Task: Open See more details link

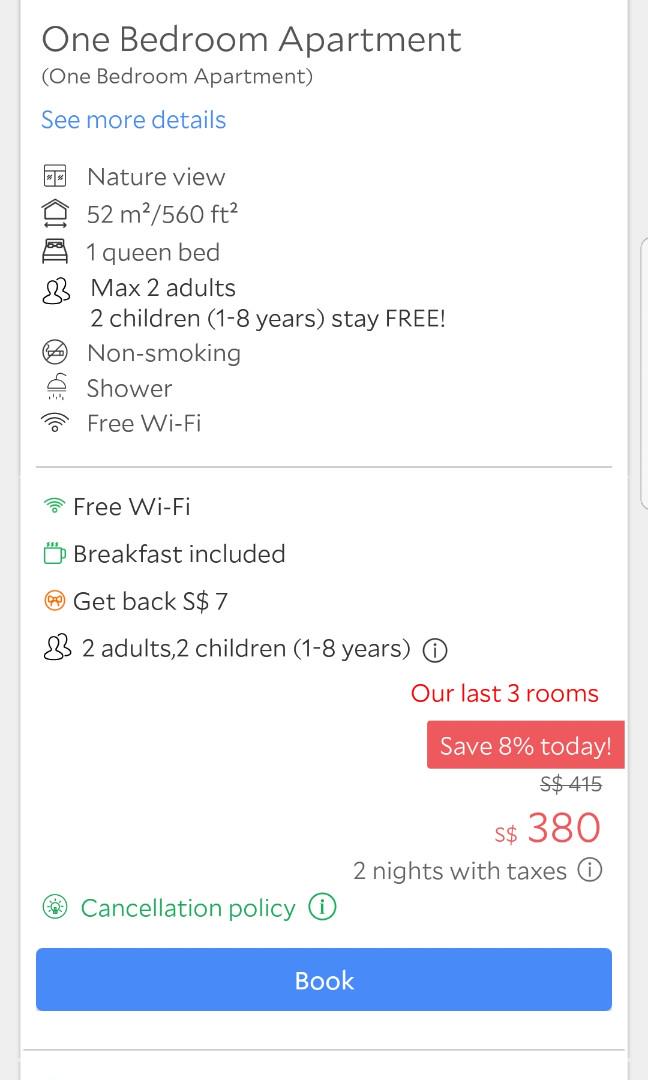Action: 133,120
